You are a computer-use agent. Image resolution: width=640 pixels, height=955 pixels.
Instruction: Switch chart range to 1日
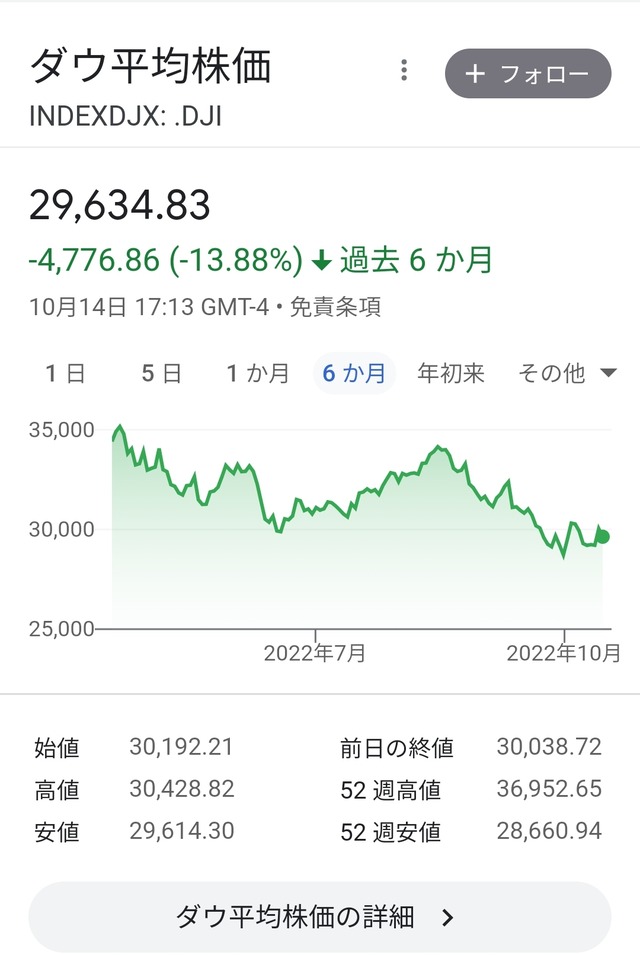pyautogui.click(x=65, y=374)
